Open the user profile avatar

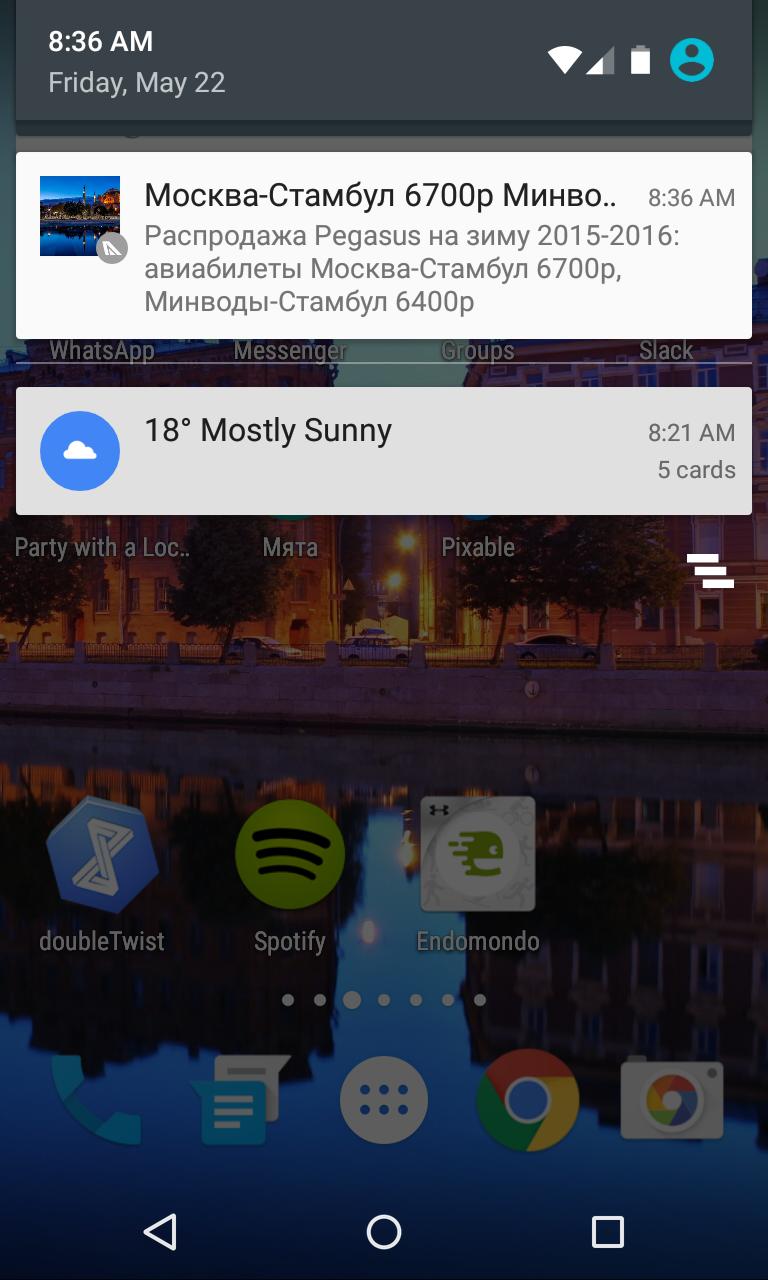tap(692, 60)
